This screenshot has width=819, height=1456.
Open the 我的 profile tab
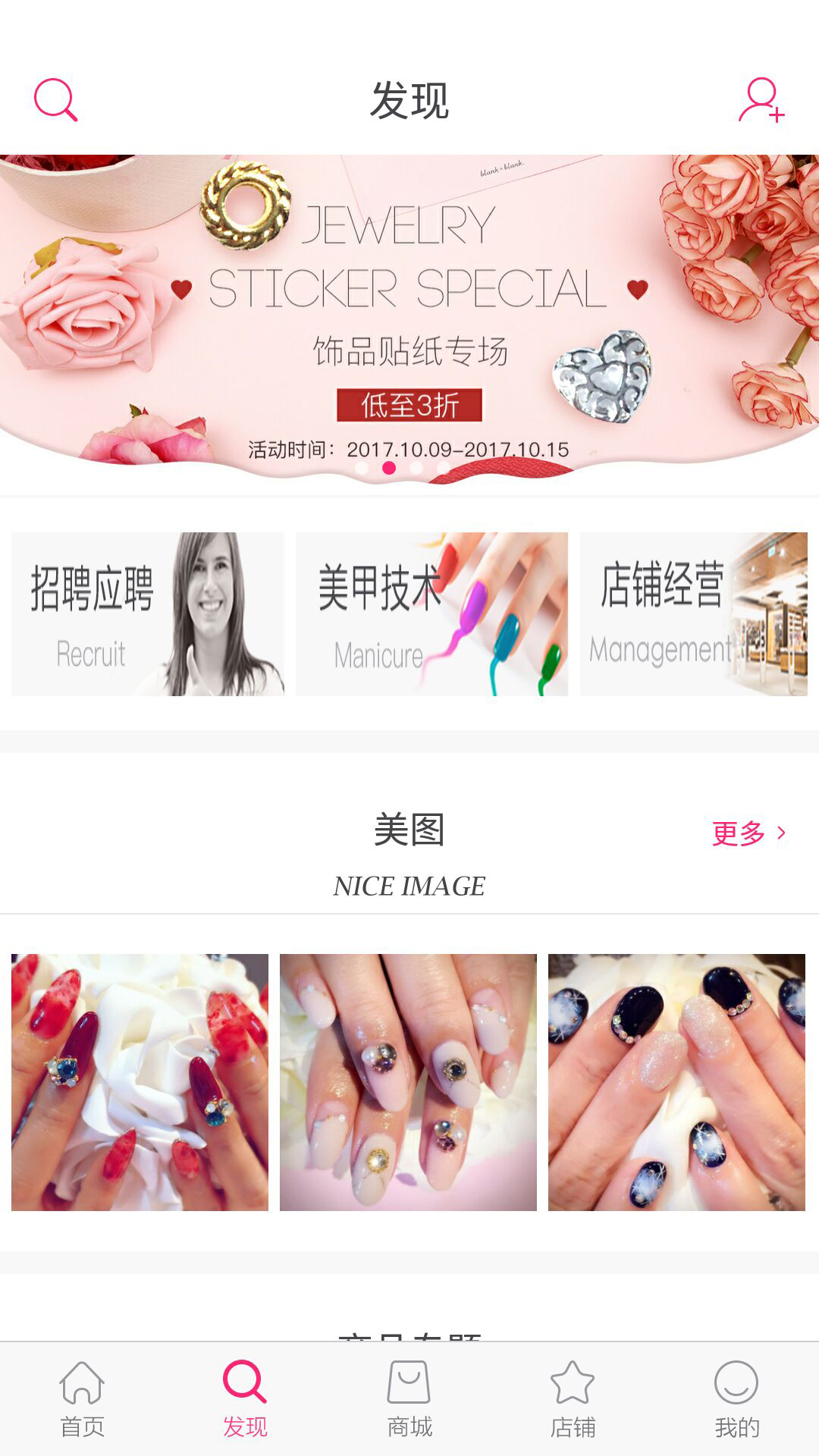[736, 1399]
